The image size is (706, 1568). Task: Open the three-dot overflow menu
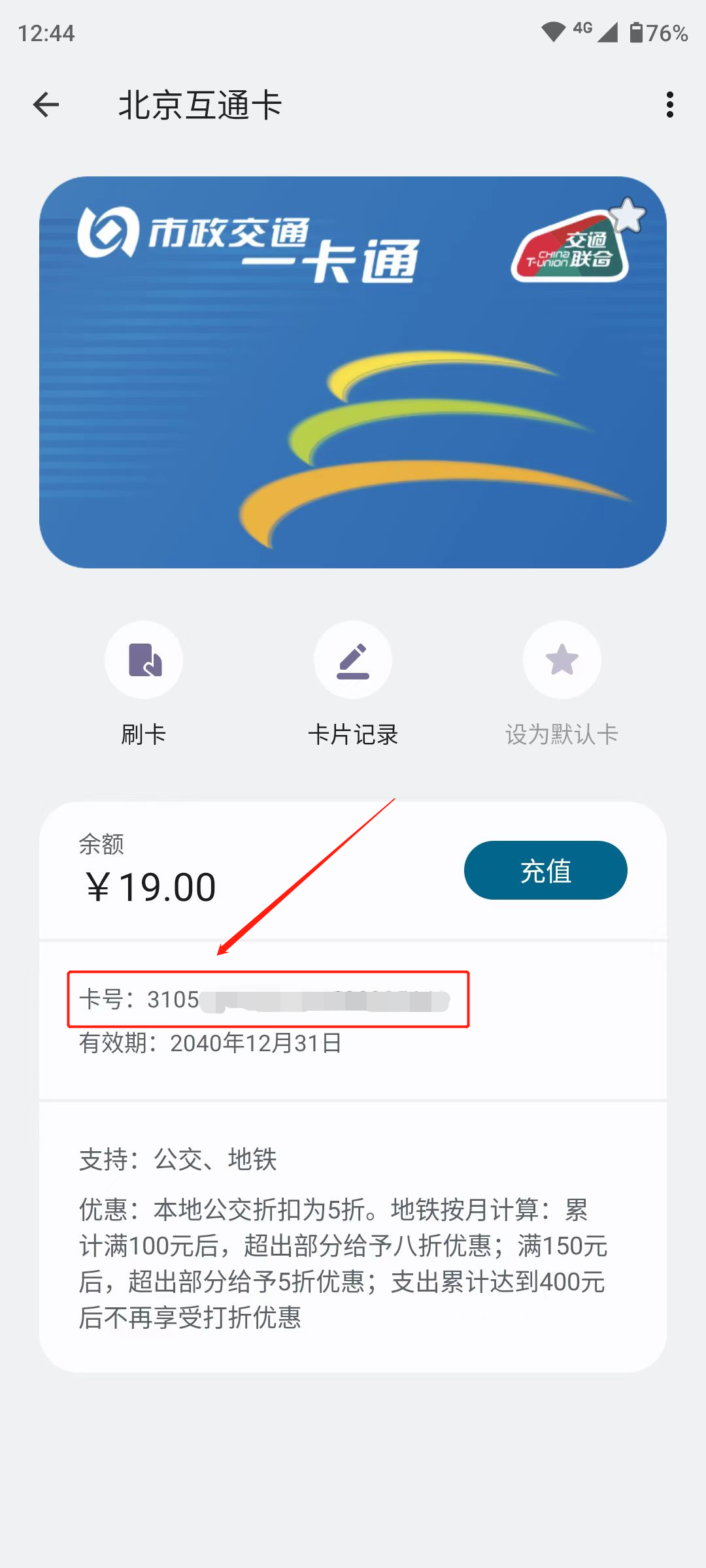669,105
